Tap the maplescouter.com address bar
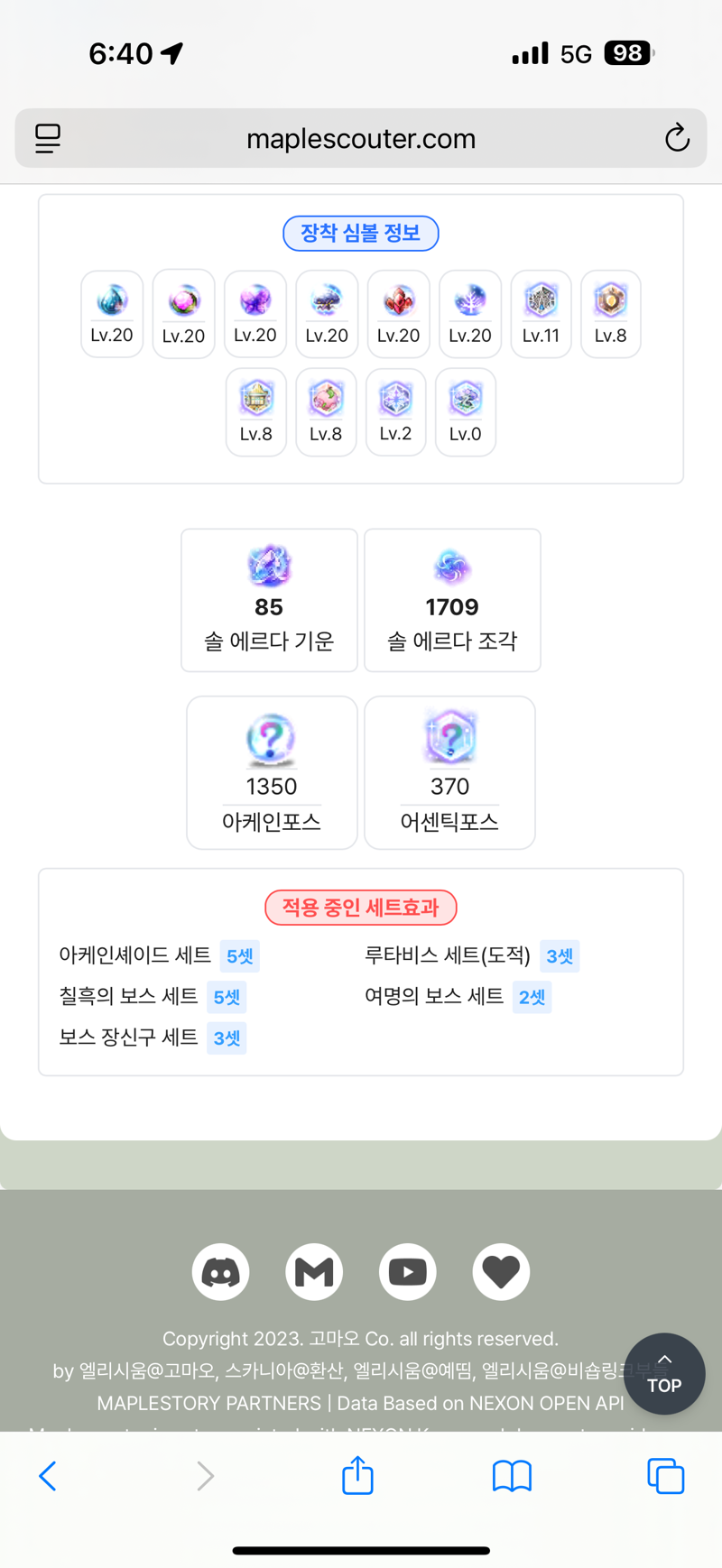Screen dimensions: 722x1568 coord(361,138)
